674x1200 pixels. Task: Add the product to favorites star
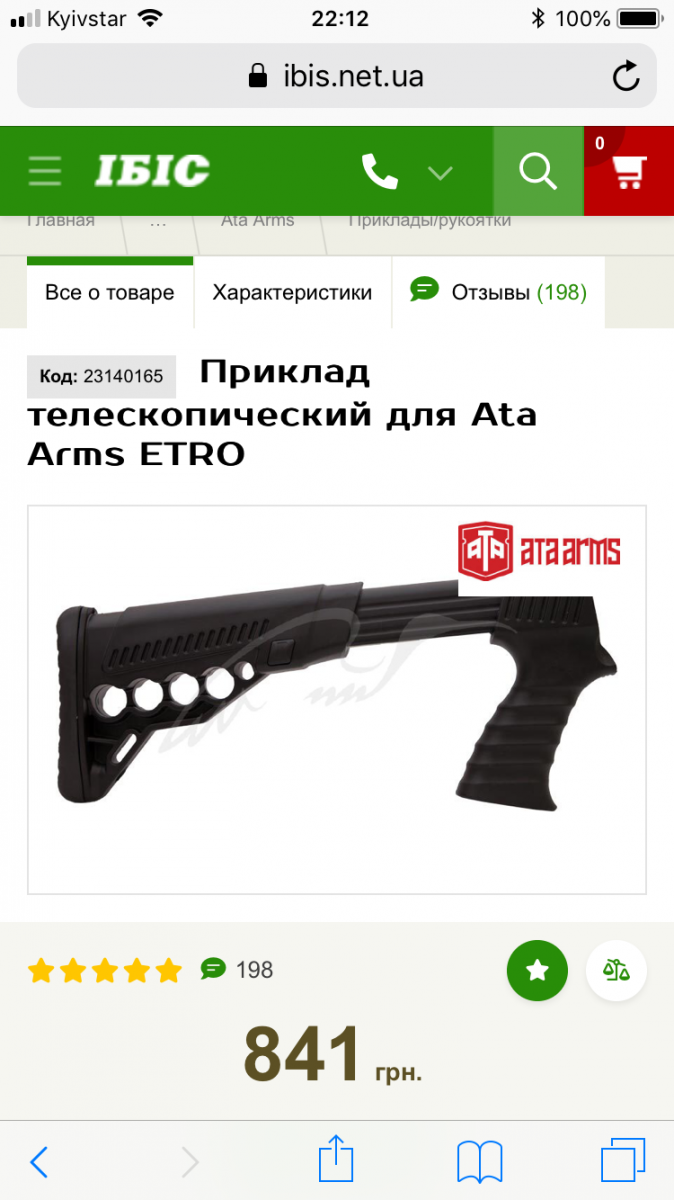click(x=537, y=970)
